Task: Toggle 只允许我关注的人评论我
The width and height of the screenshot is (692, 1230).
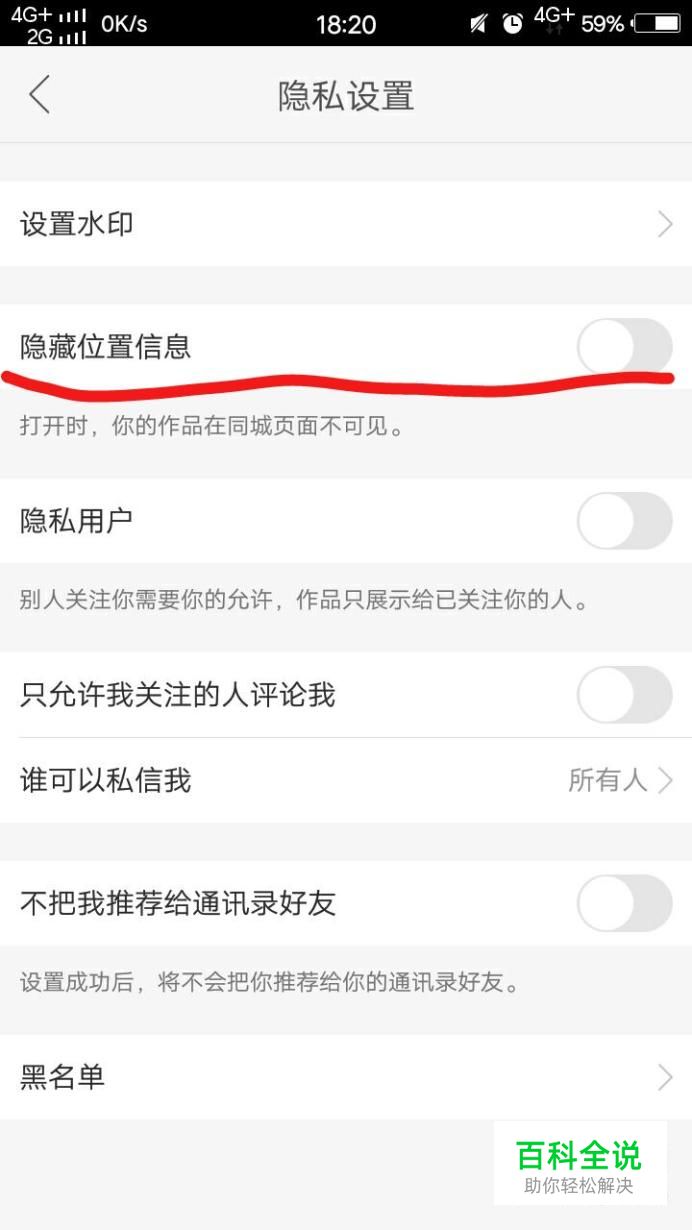Action: (x=624, y=695)
